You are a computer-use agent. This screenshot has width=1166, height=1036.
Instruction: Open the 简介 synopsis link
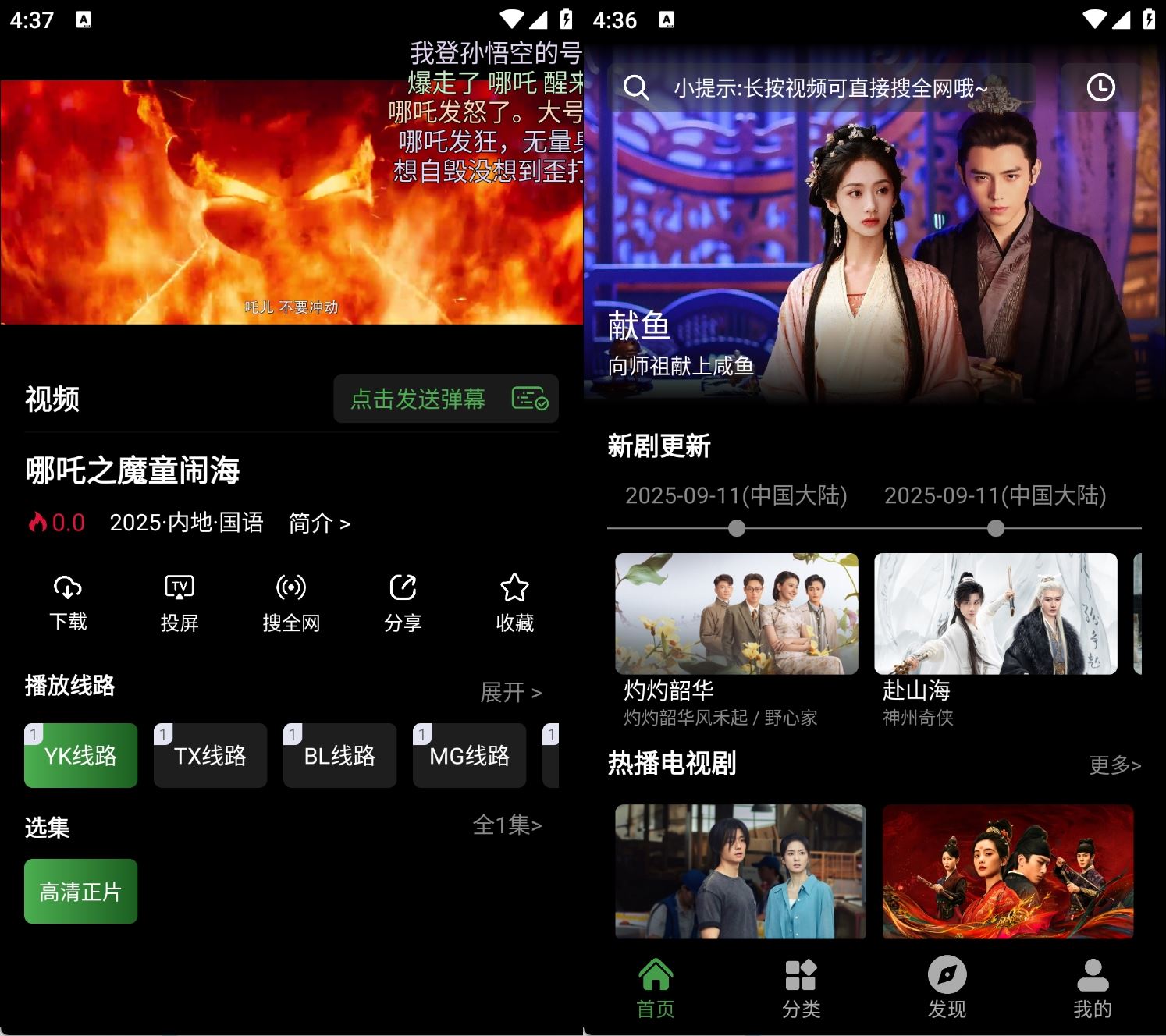[x=319, y=523]
